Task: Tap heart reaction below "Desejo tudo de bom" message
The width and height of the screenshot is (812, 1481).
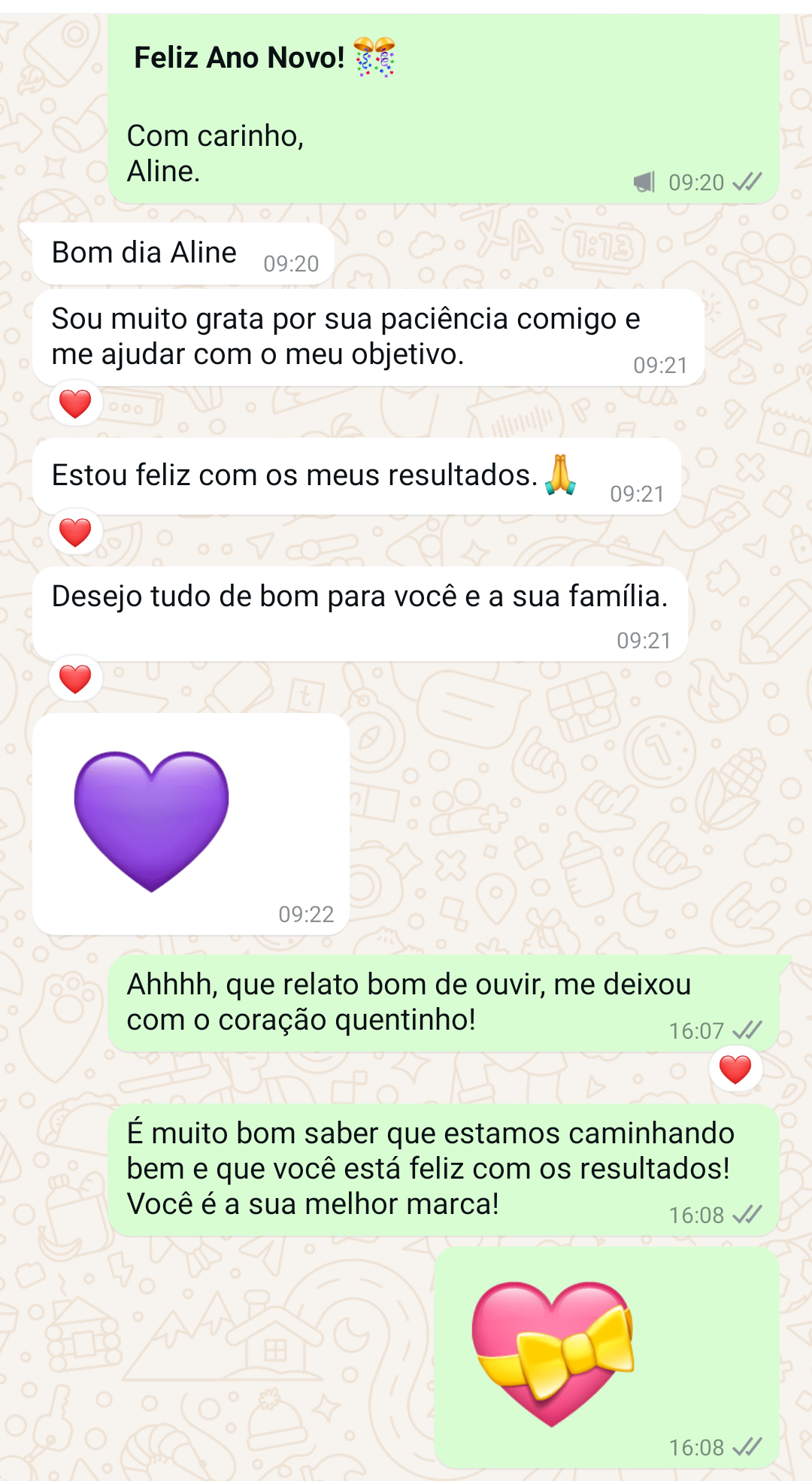Action: [75, 679]
